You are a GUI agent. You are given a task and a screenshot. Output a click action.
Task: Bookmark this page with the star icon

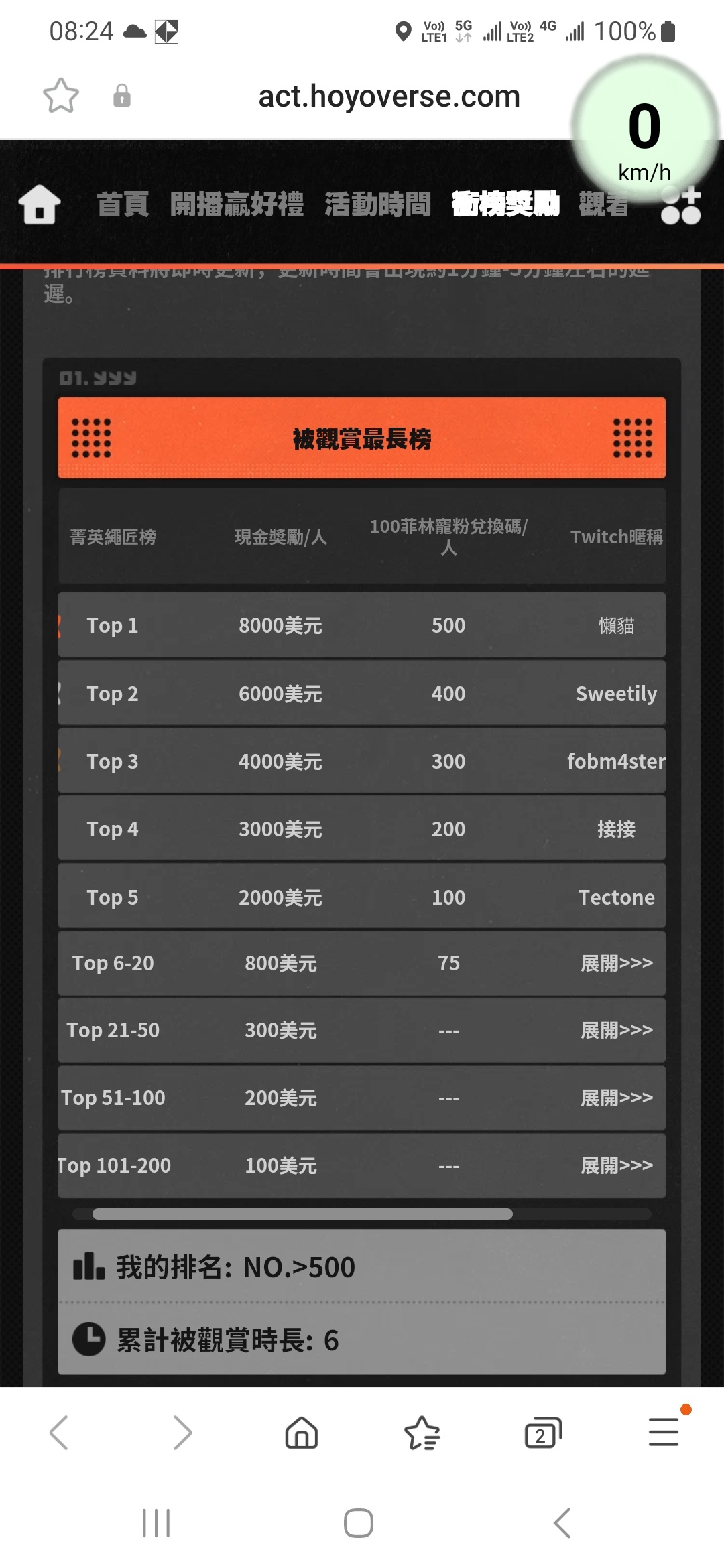[x=60, y=96]
